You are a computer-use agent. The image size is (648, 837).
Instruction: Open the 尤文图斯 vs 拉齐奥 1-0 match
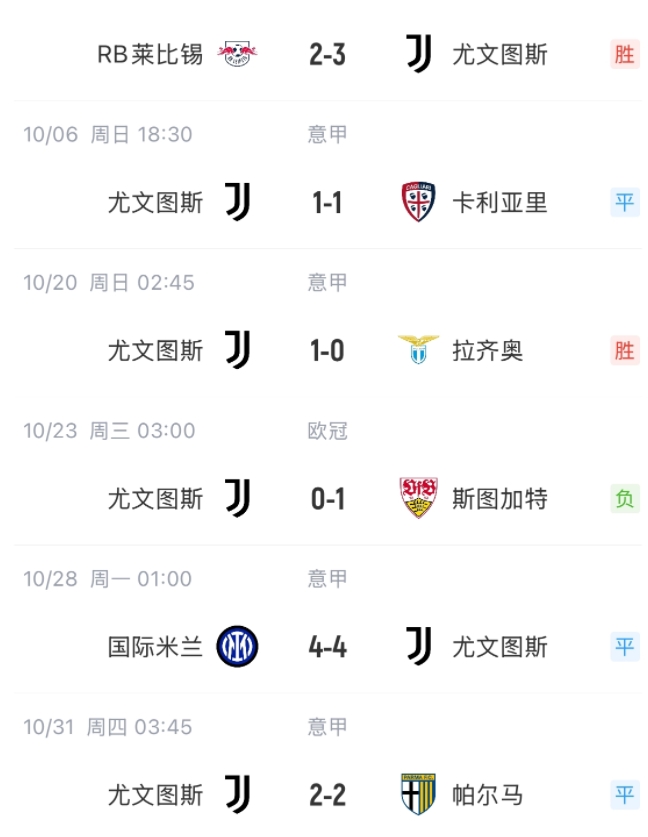coord(327,351)
